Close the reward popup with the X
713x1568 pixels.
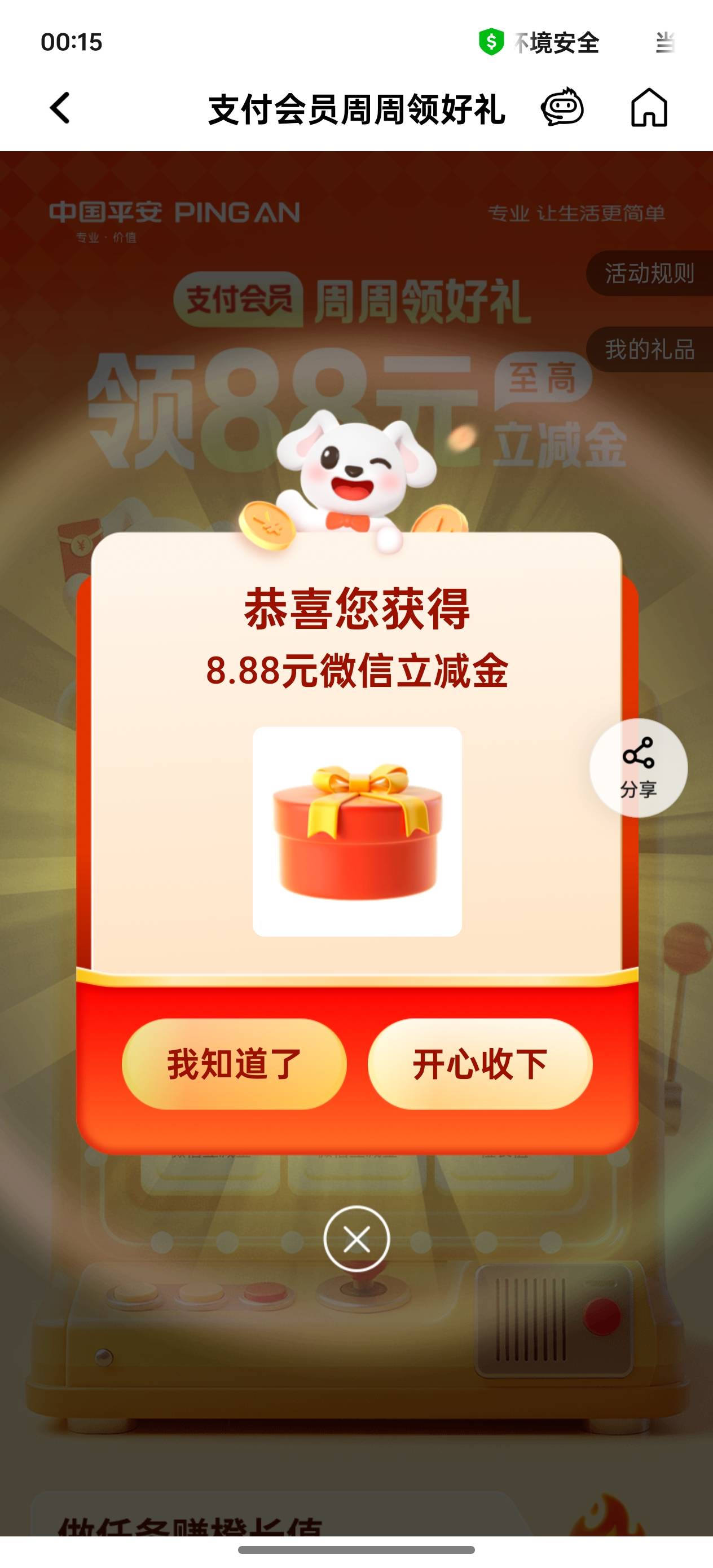[x=357, y=1239]
